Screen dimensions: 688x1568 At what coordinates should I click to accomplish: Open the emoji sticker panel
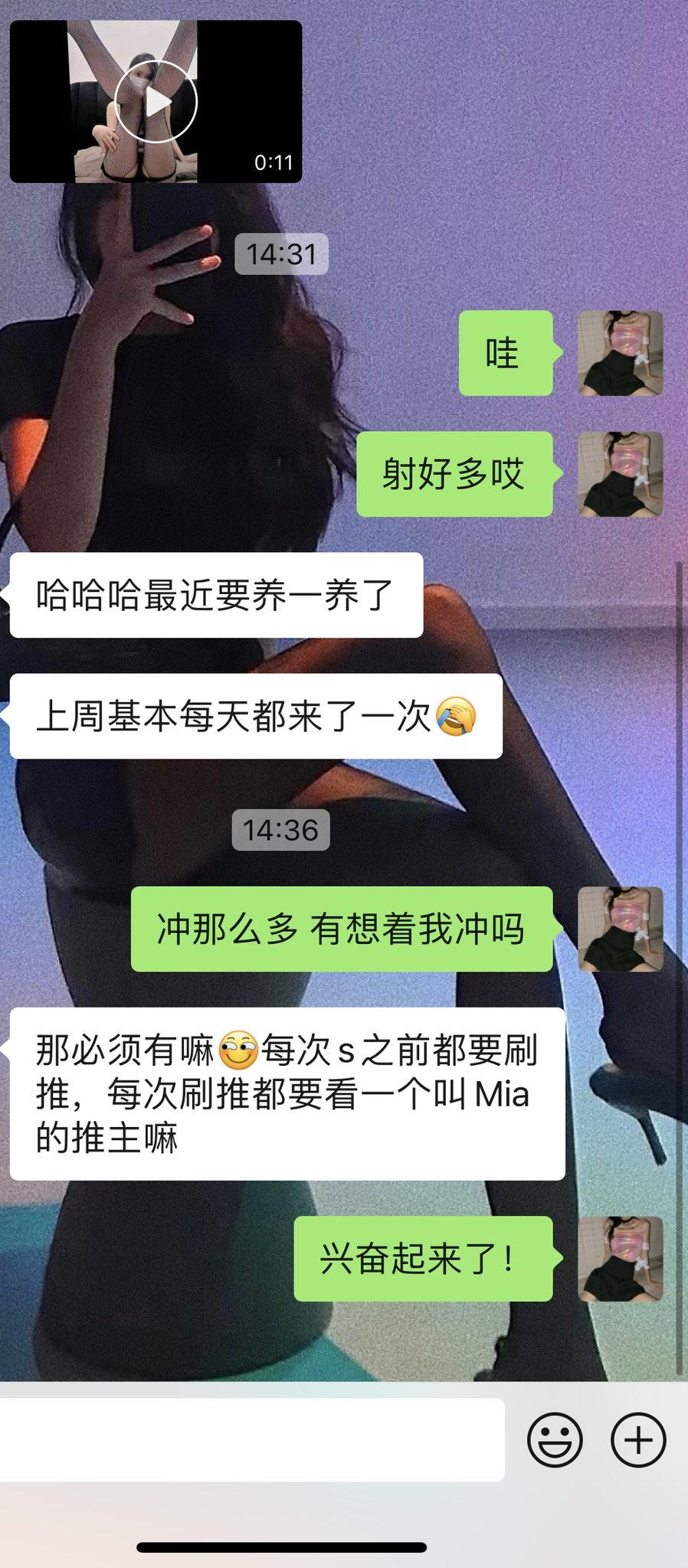click(x=555, y=1439)
